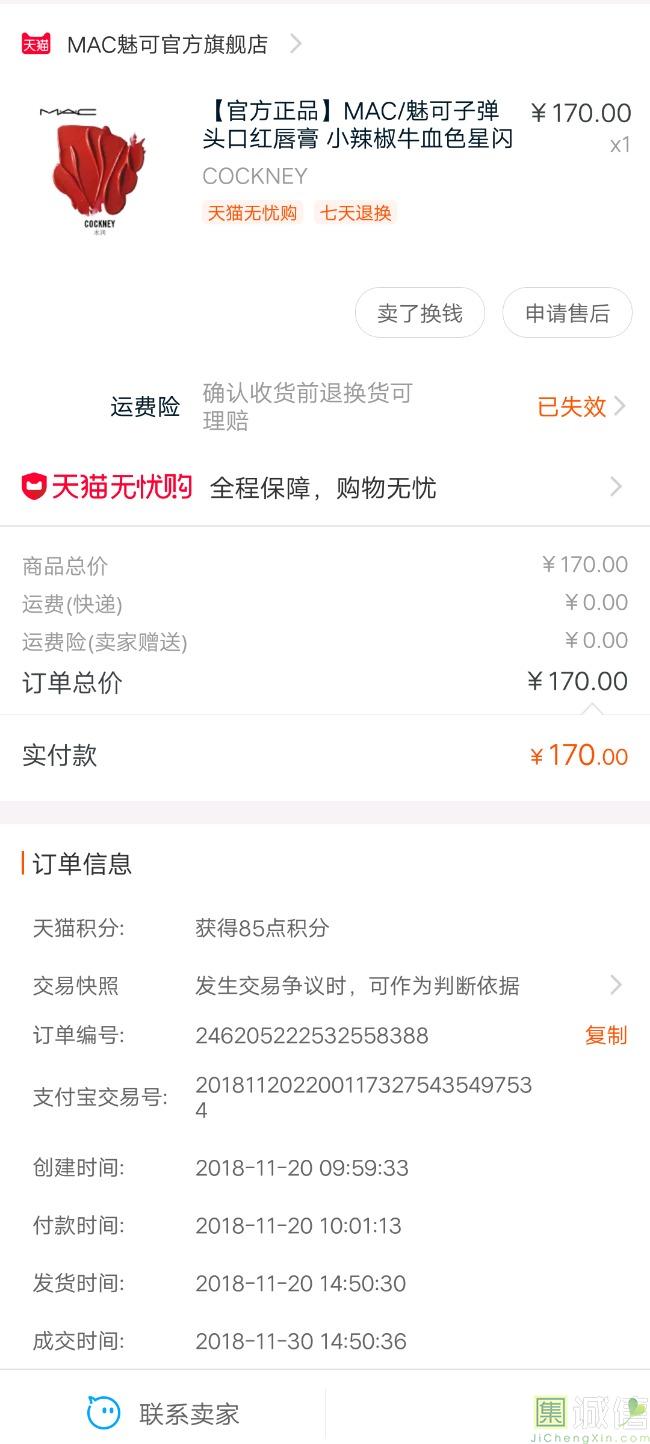Open the 交易快照 transaction snapshot
The height and width of the screenshot is (1444, 650).
coord(325,985)
